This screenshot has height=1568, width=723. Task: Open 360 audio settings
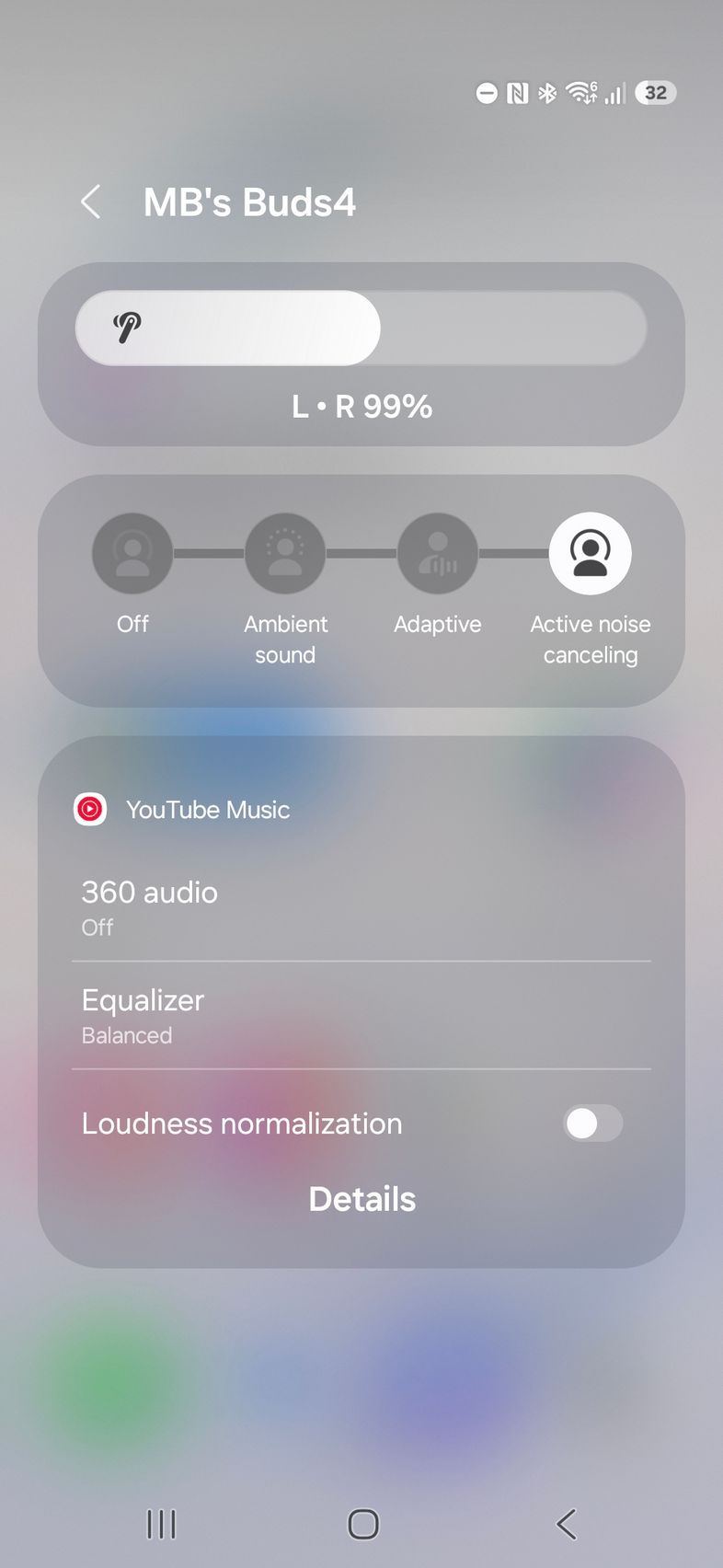[x=361, y=907]
